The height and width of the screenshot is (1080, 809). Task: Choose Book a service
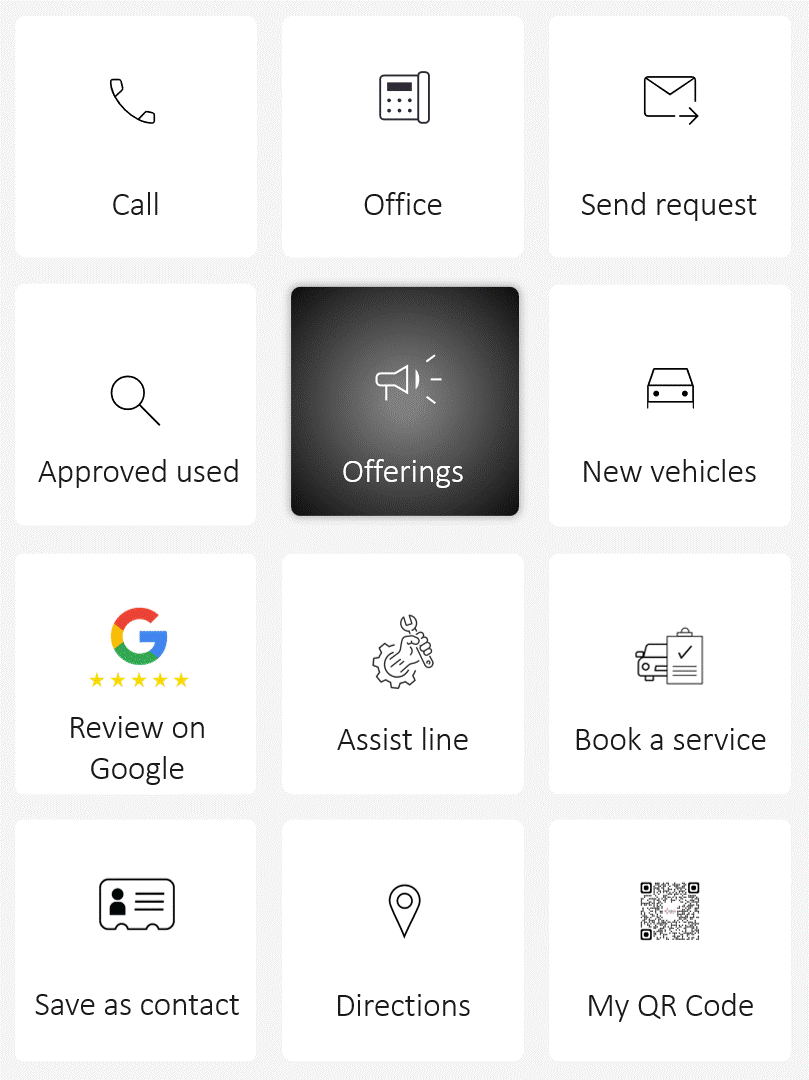[x=669, y=674]
